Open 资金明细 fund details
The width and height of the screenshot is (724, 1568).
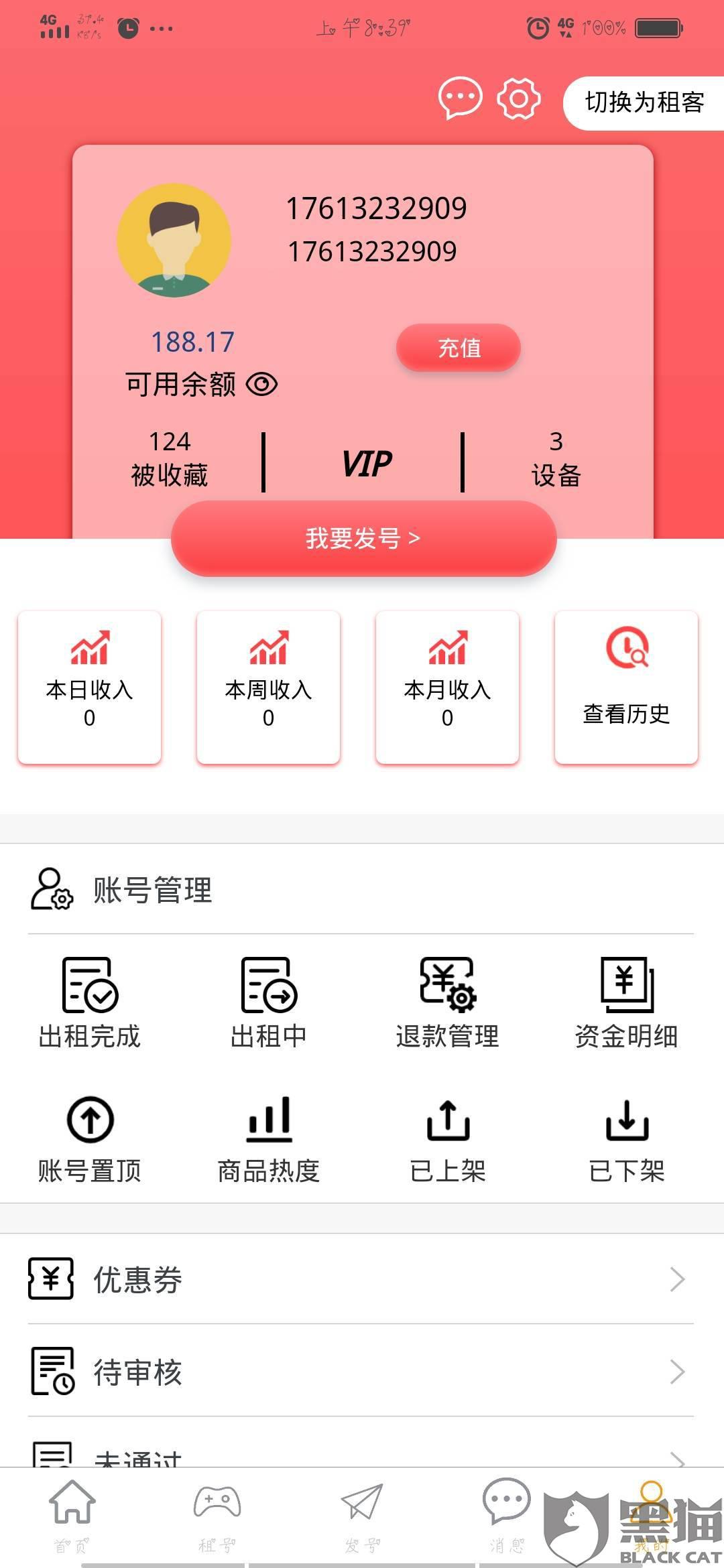click(x=627, y=1003)
